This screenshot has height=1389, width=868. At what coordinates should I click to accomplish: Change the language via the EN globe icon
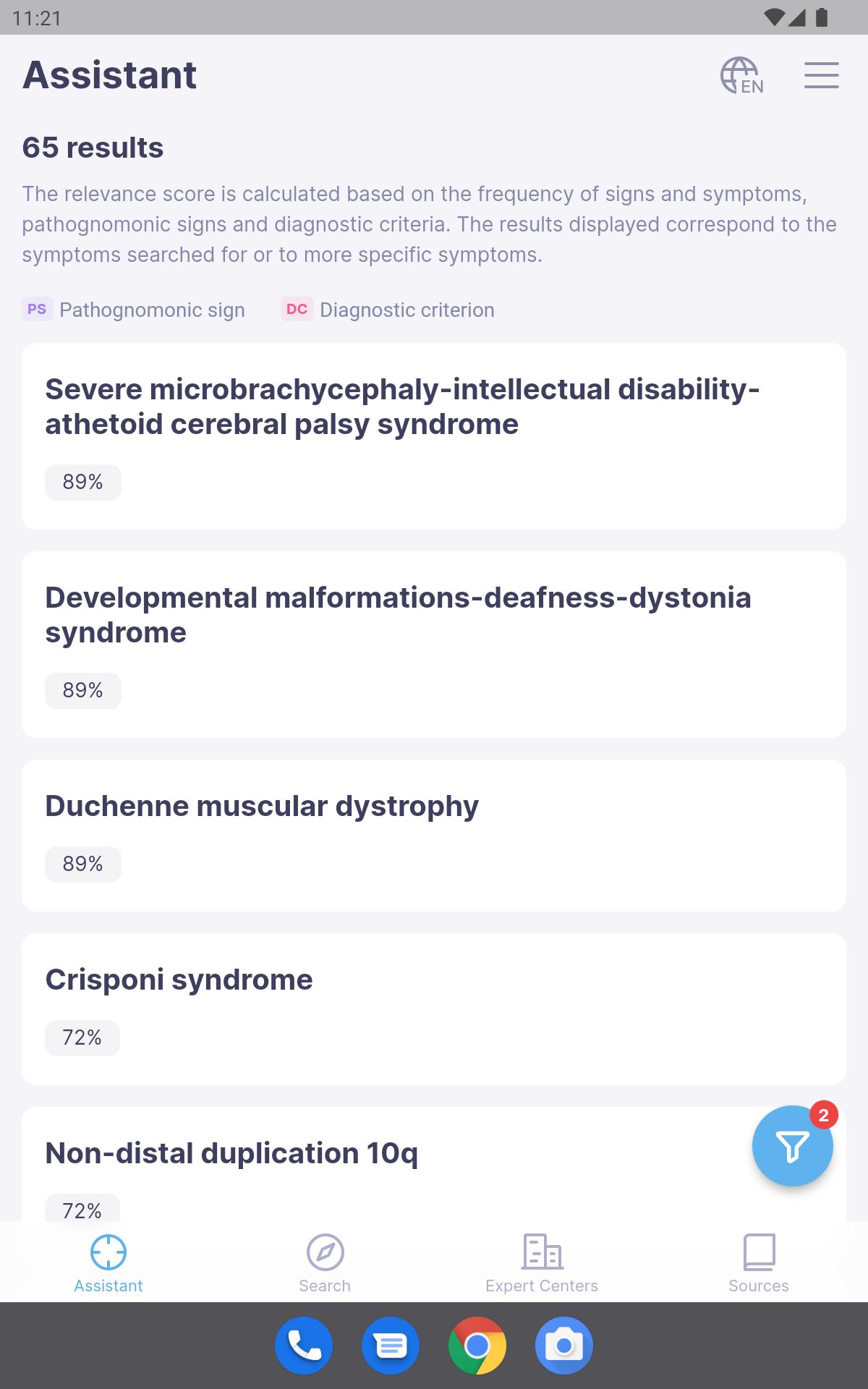tap(741, 75)
